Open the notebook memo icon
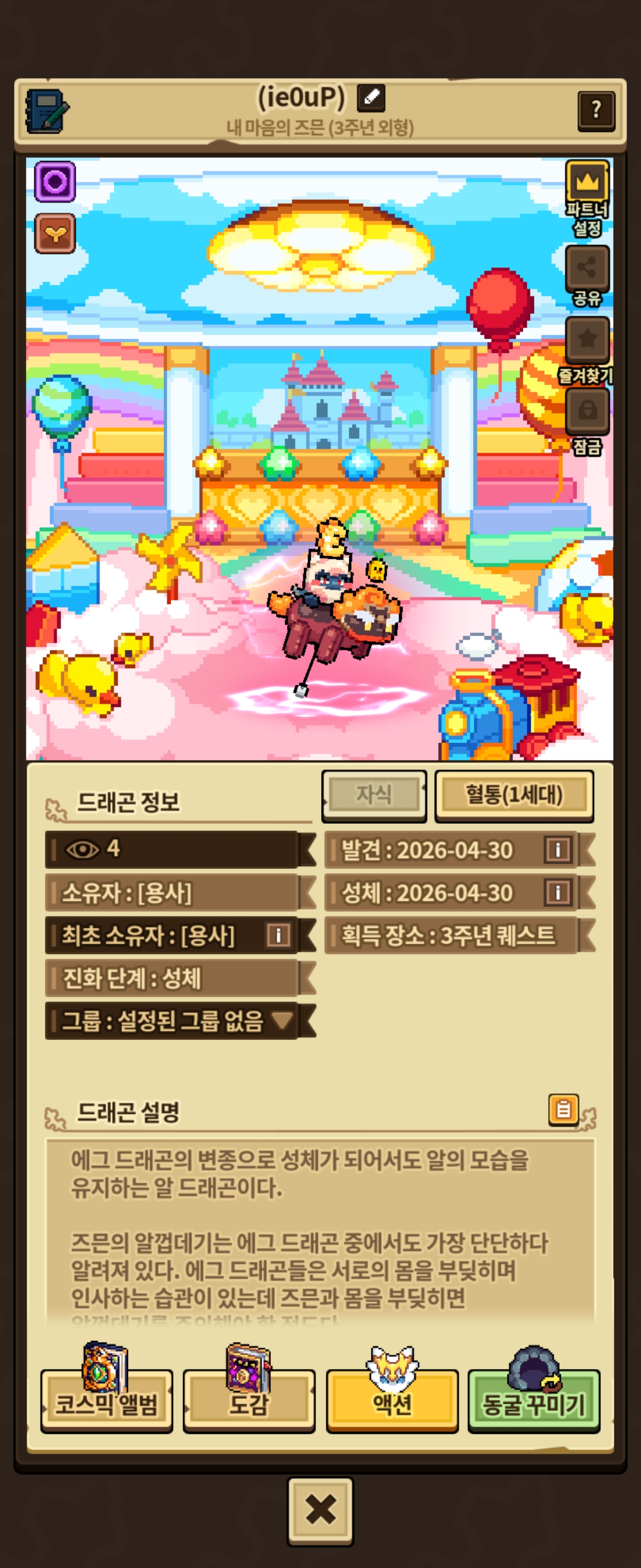Image resolution: width=641 pixels, height=1568 pixels. click(x=46, y=112)
